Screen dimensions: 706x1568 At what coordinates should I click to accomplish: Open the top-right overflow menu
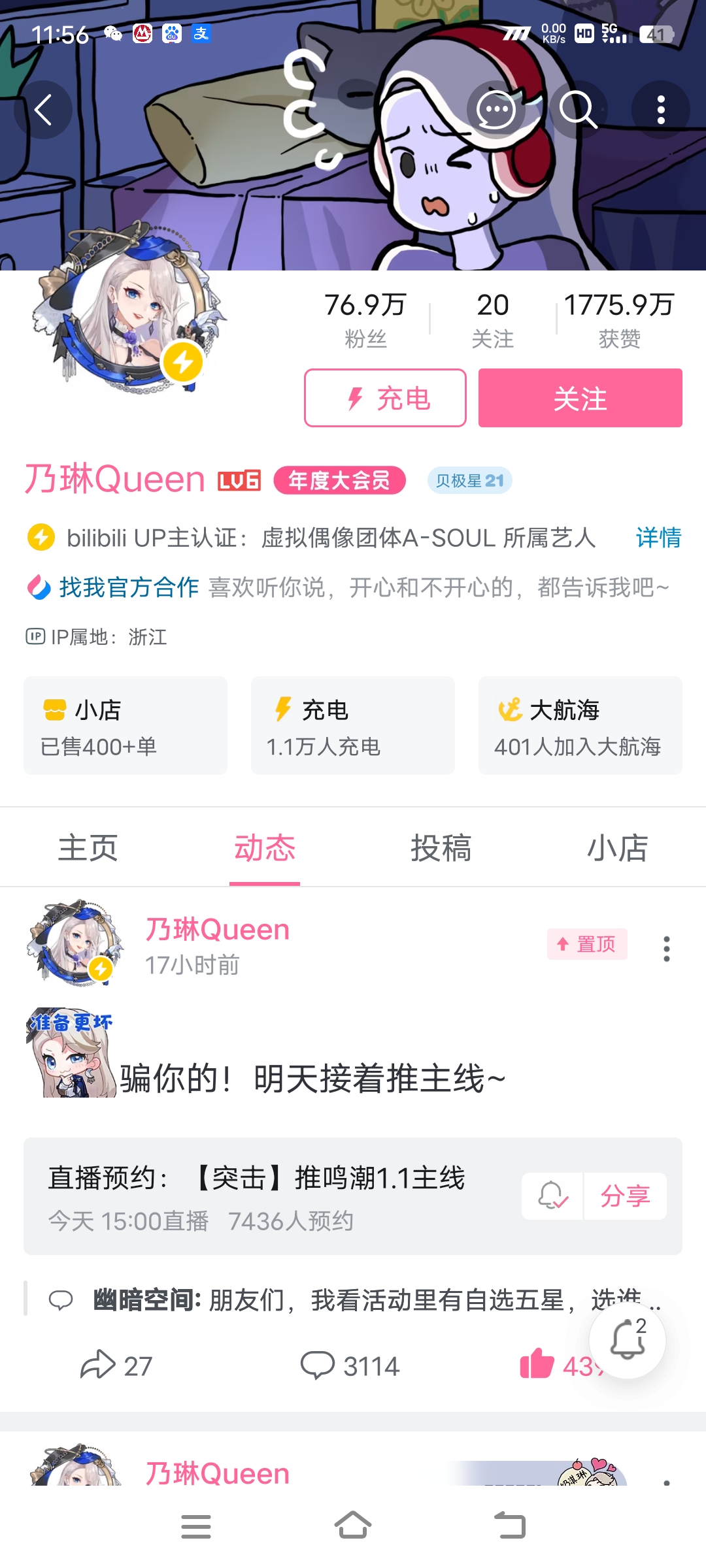(x=661, y=110)
